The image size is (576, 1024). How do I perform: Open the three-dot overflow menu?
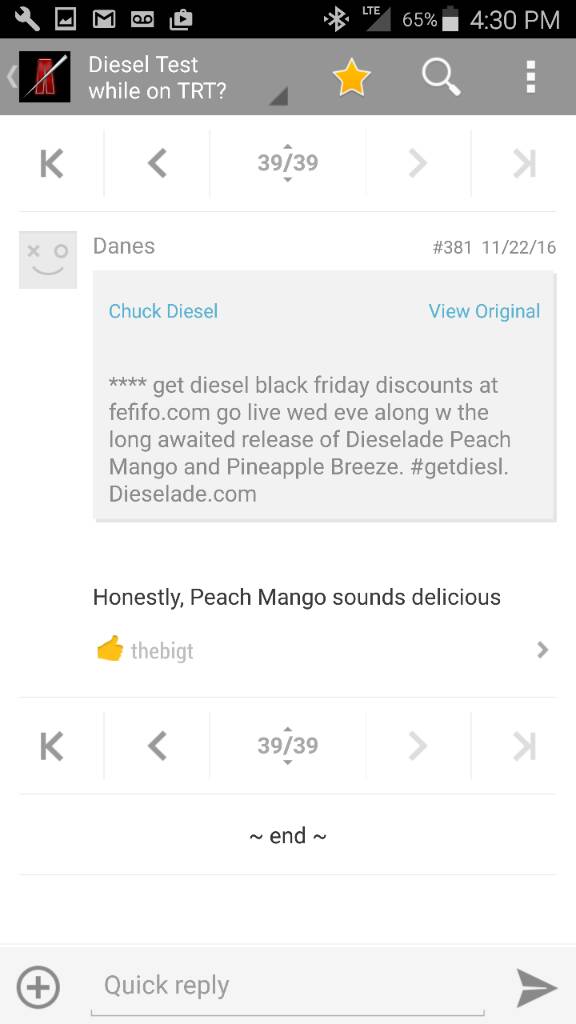click(531, 77)
